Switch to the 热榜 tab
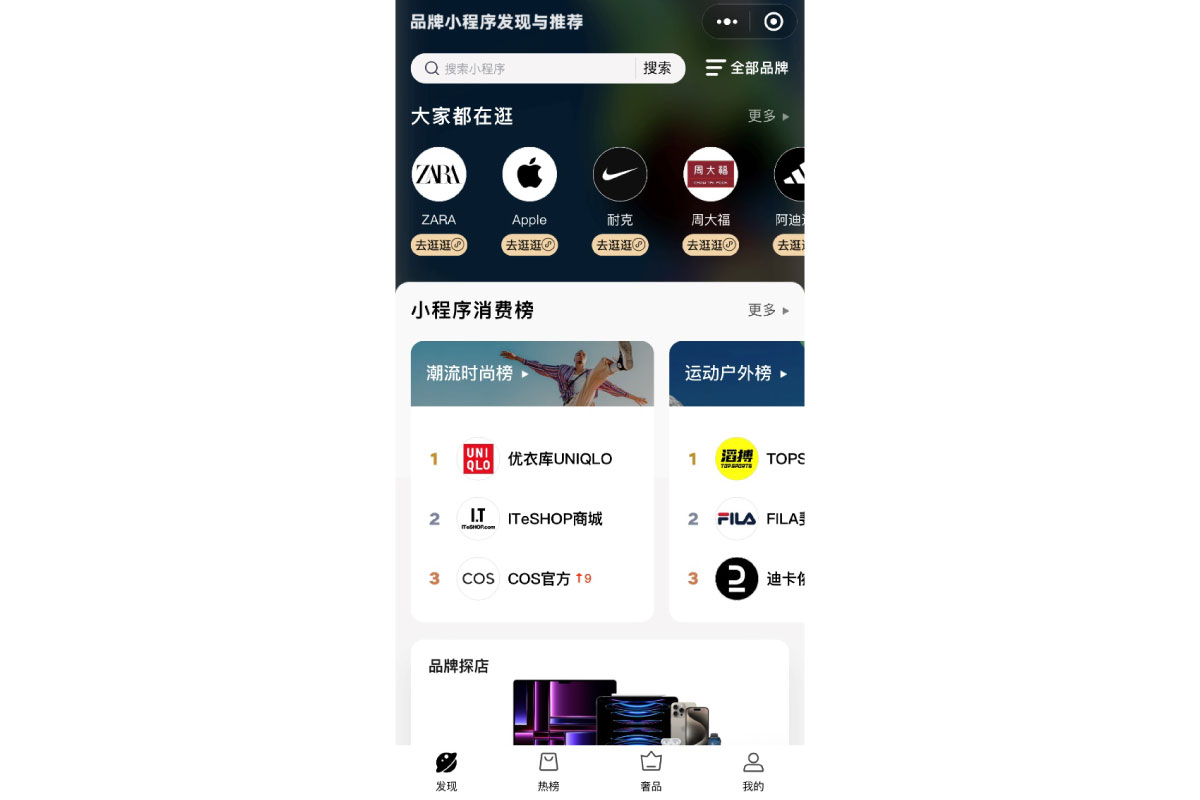This screenshot has height=800, width=1200. click(x=549, y=771)
